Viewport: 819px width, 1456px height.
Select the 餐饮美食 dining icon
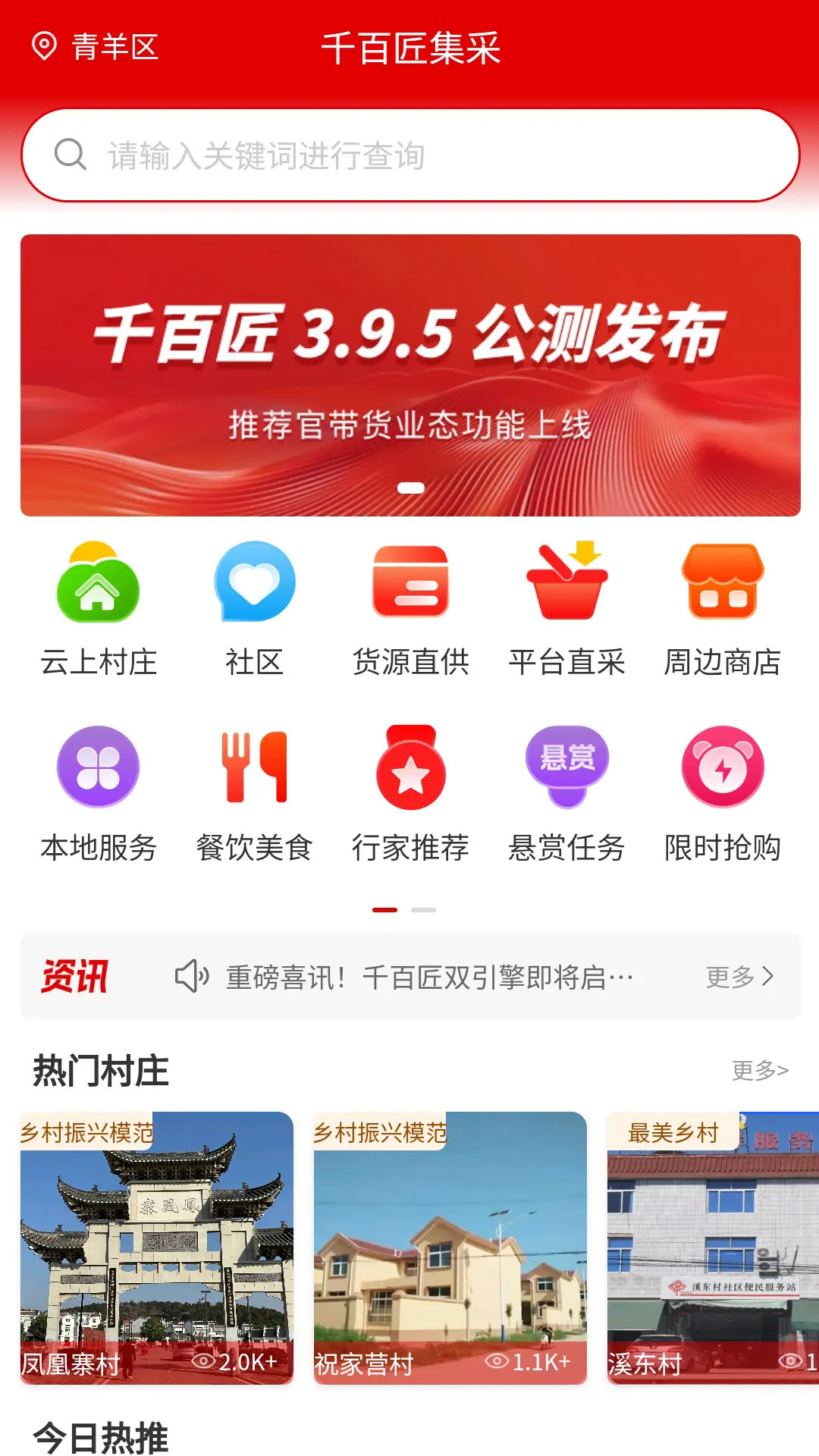coord(255,792)
